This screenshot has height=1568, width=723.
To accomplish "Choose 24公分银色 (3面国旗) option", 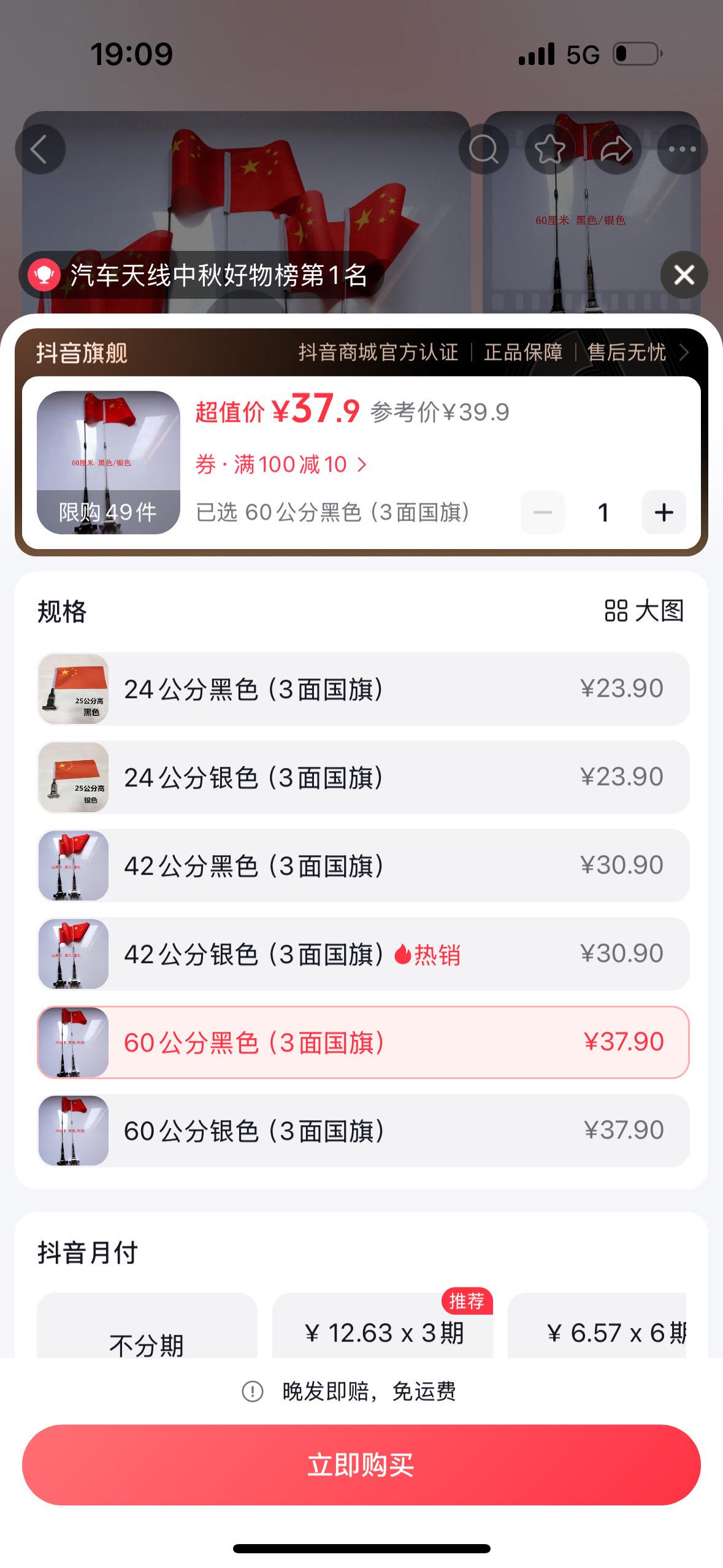I will pos(363,777).
